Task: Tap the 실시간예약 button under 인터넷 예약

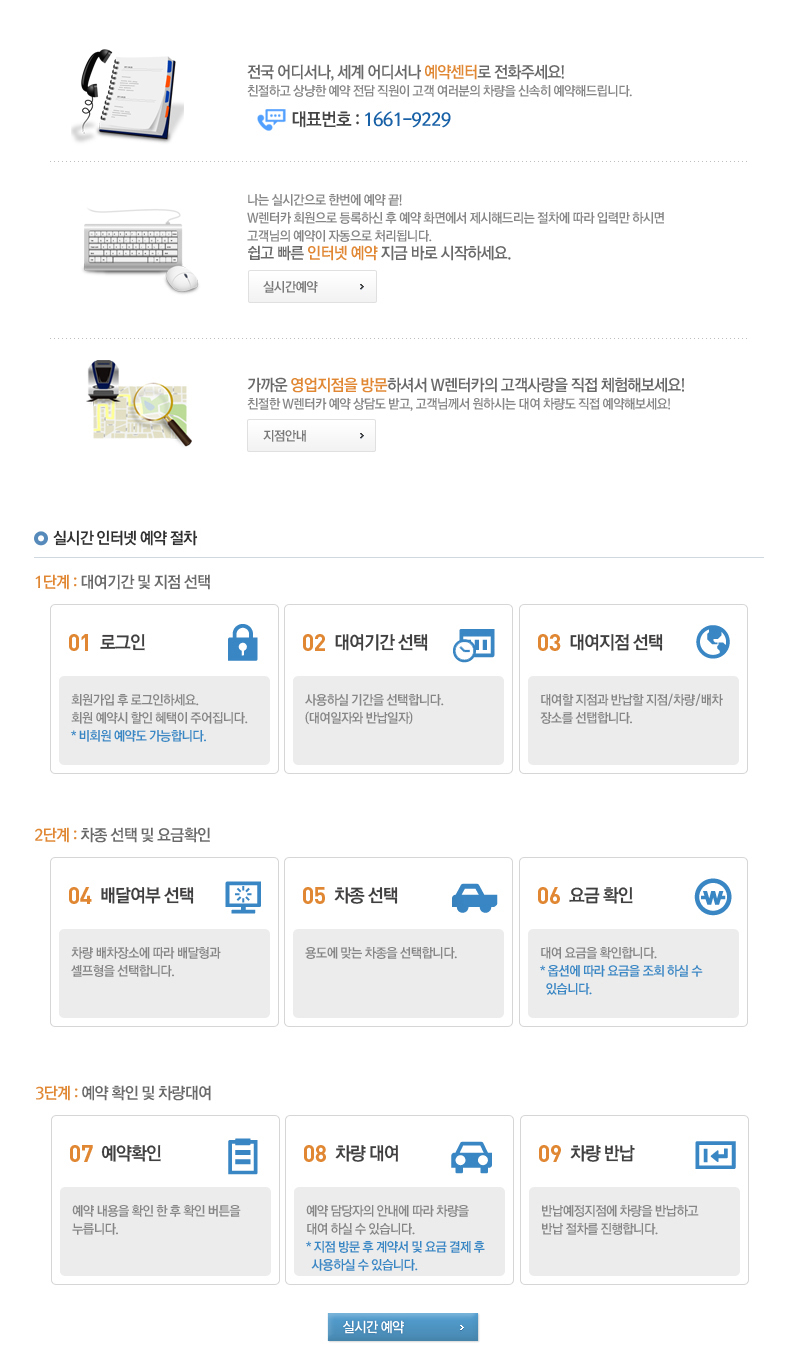Action: tap(312, 286)
